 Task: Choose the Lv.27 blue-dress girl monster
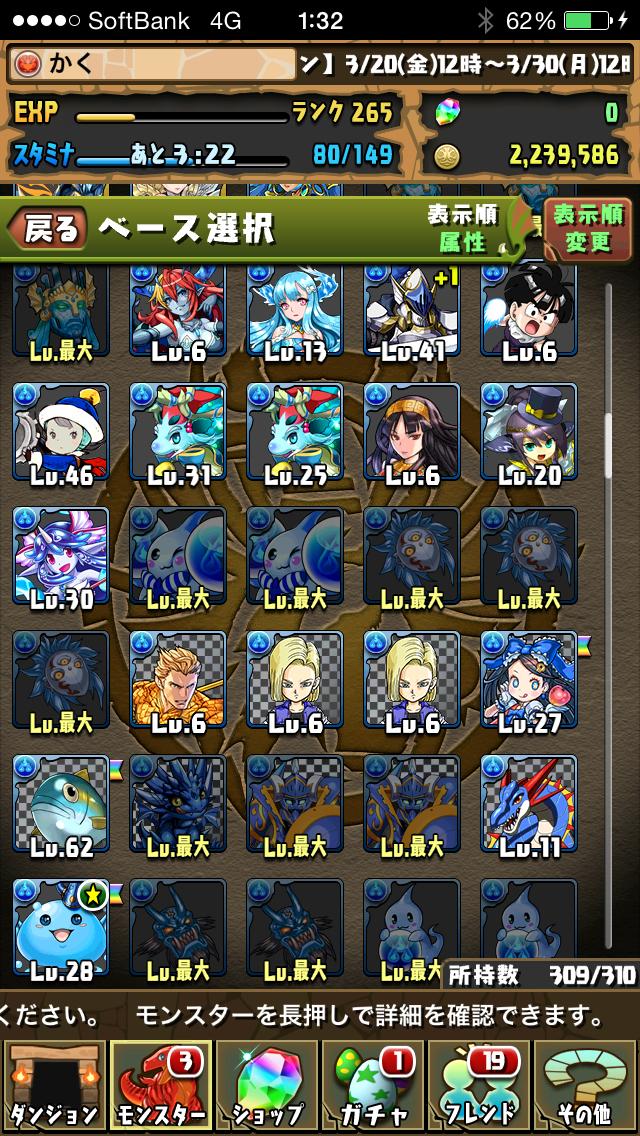pos(528,681)
